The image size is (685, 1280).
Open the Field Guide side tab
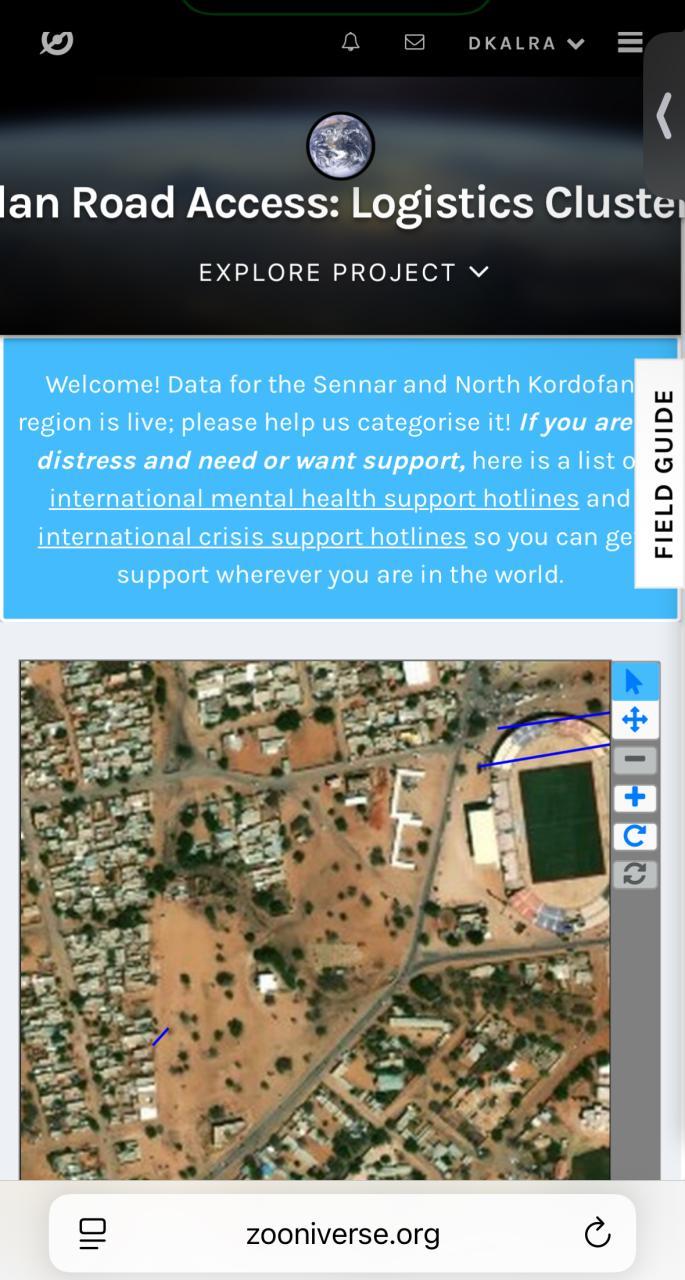click(x=662, y=473)
